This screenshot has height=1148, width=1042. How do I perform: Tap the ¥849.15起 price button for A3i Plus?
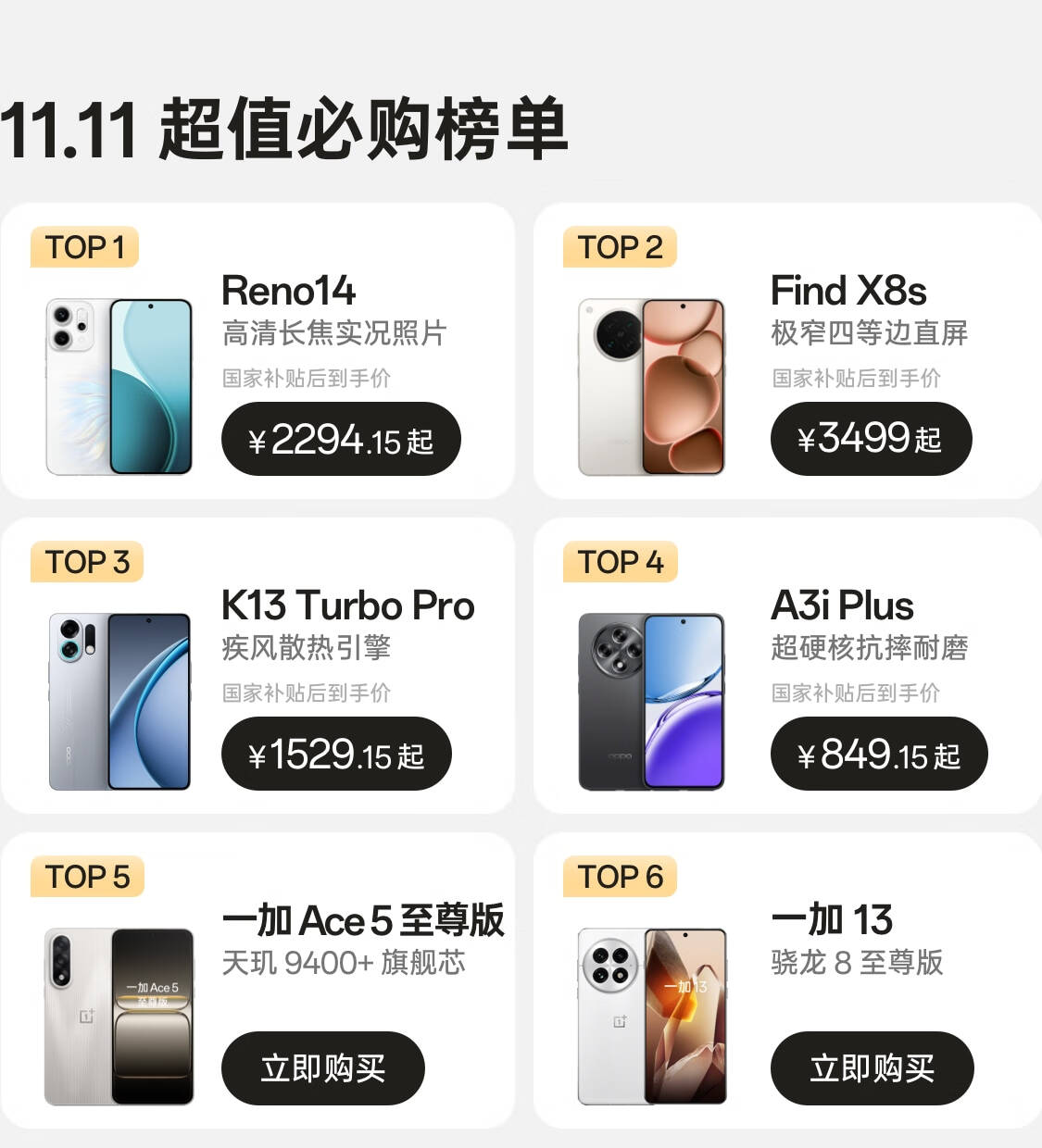click(879, 755)
